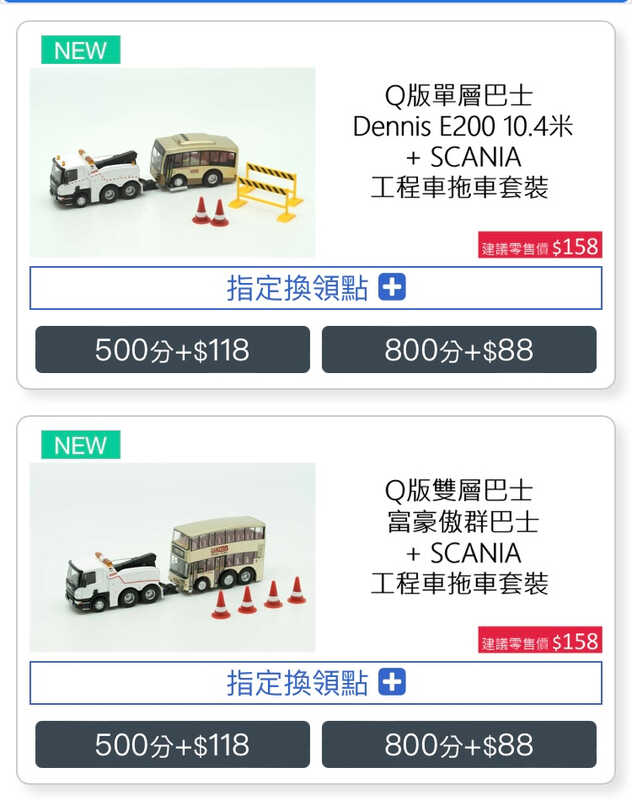Select 800分+$88 for the Dennis E200 set
632x800 pixels.
[x=459, y=350]
